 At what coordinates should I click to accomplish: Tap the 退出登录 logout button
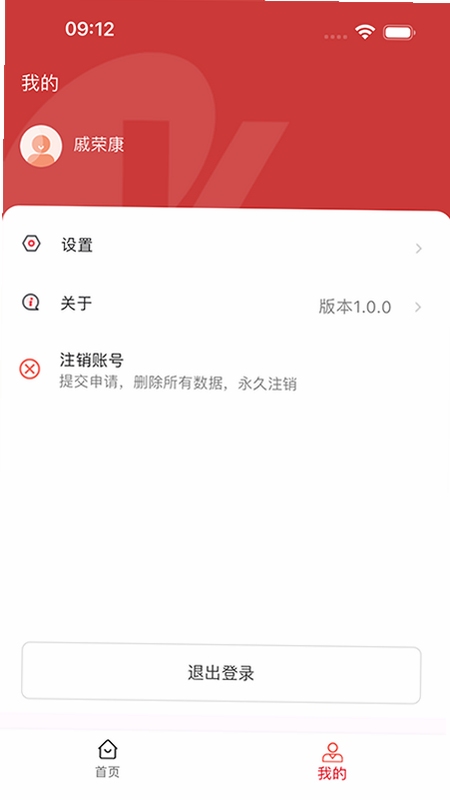tap(221, 673)
